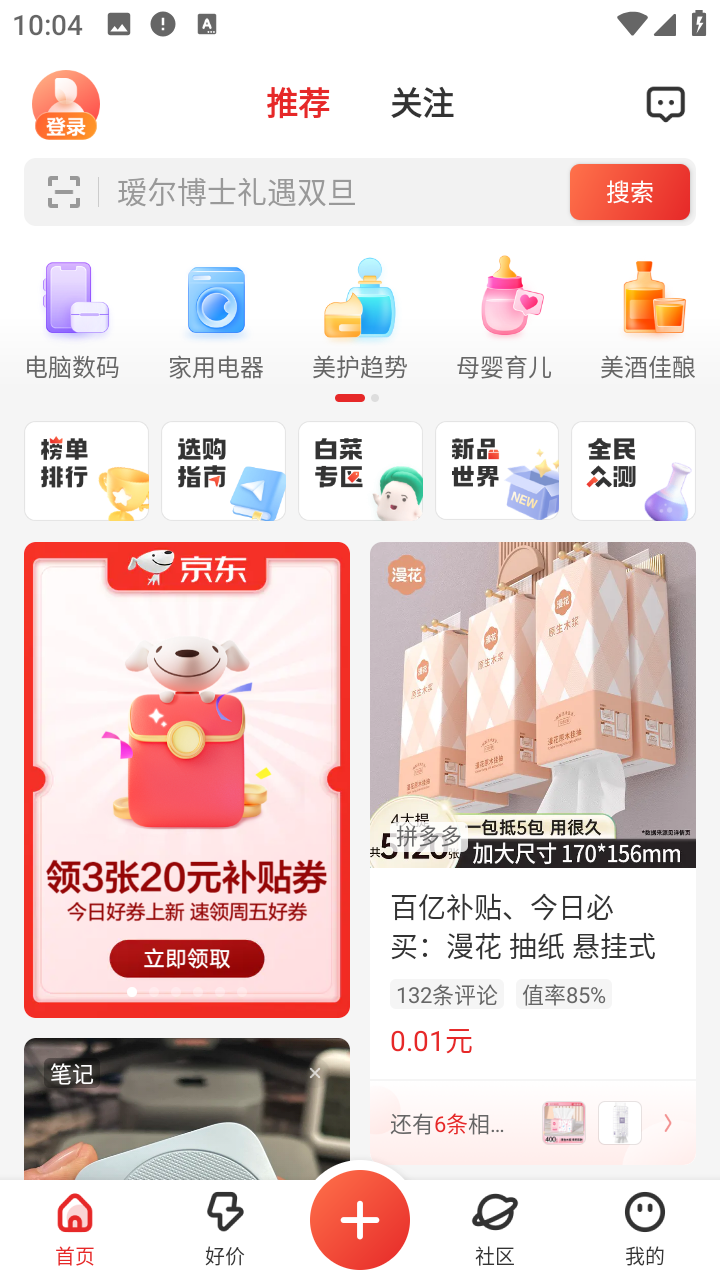Switch to the 好价 tab
The image size is (720, 1280).
[224, 1228]
